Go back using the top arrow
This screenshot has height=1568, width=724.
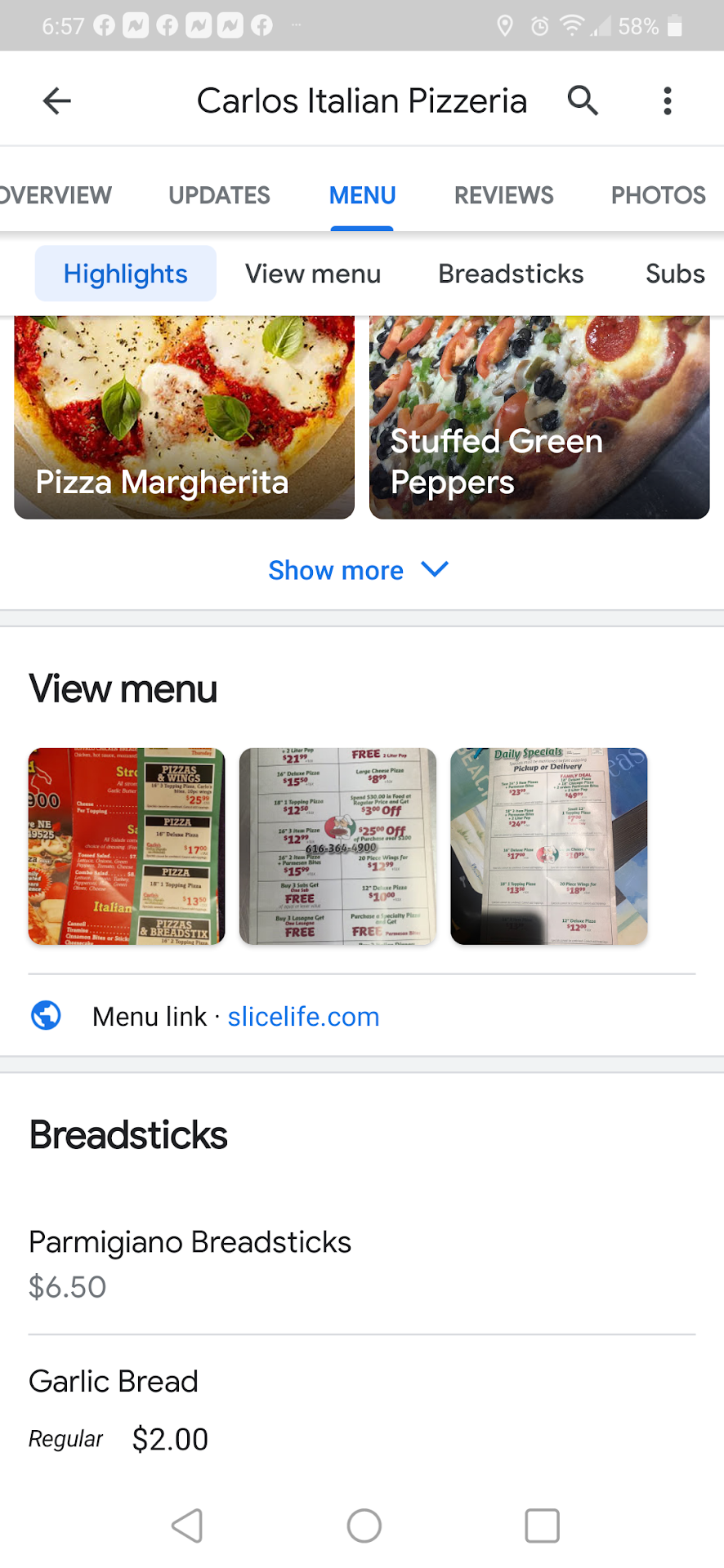coord(57,101)
